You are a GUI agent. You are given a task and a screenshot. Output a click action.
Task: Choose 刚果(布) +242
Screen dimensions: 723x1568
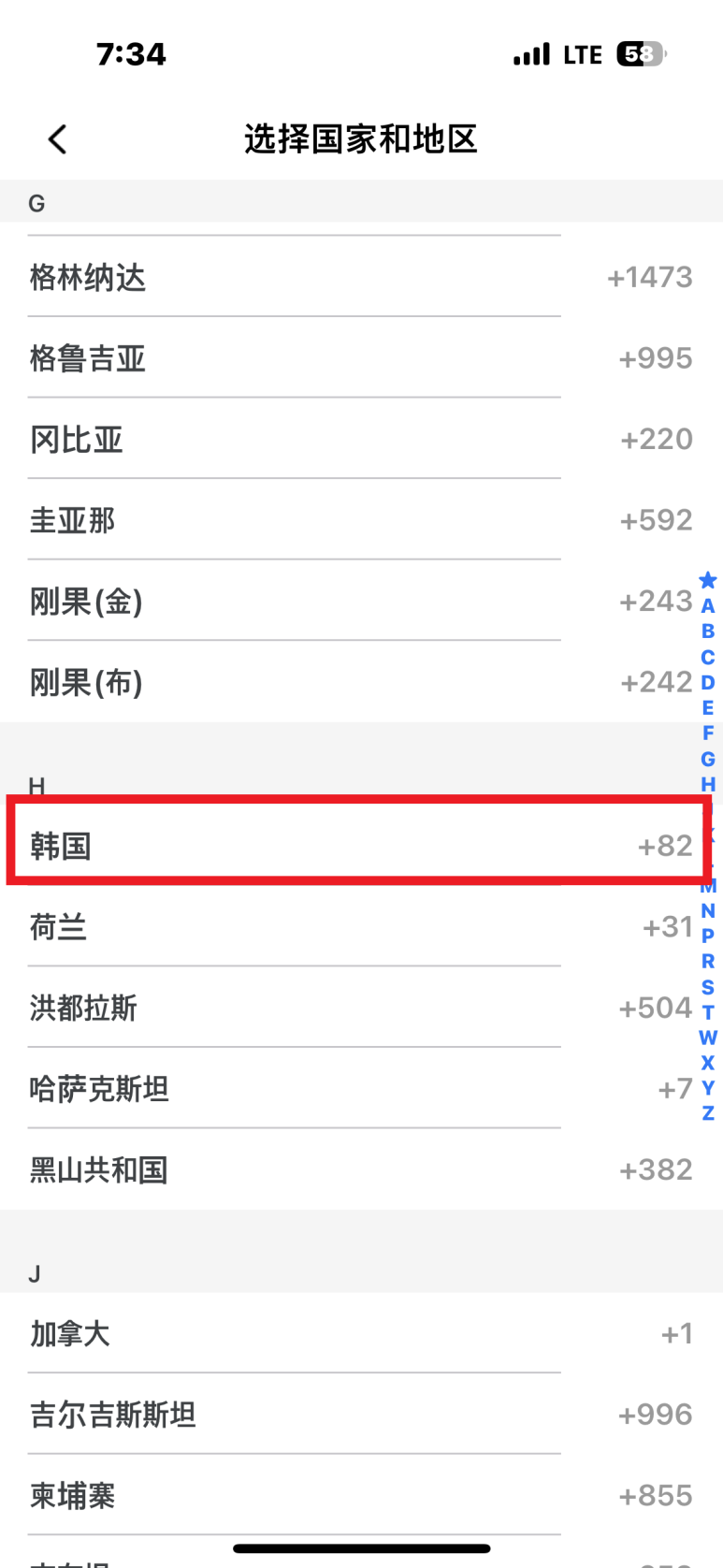[361, 682]
